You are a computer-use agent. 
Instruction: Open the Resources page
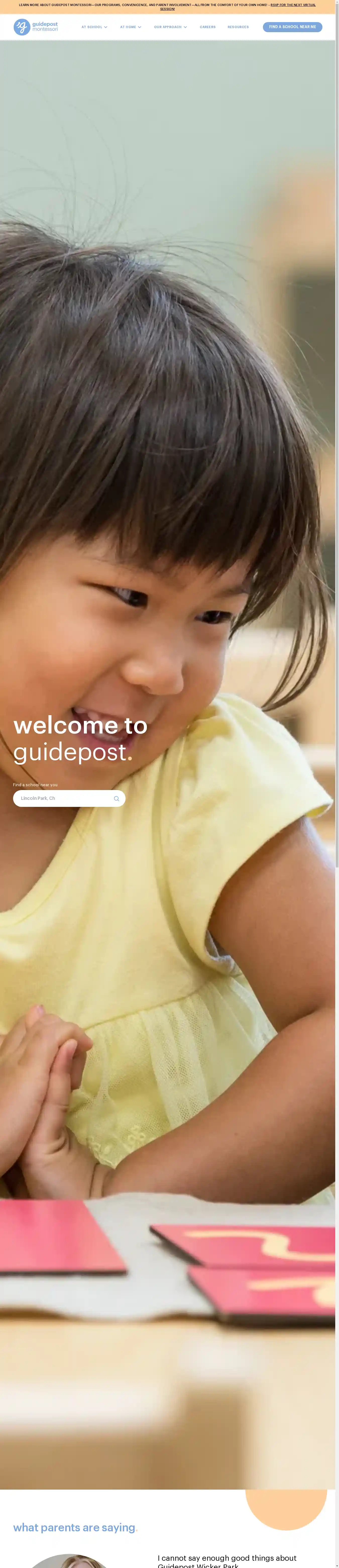tap(238, 27)
